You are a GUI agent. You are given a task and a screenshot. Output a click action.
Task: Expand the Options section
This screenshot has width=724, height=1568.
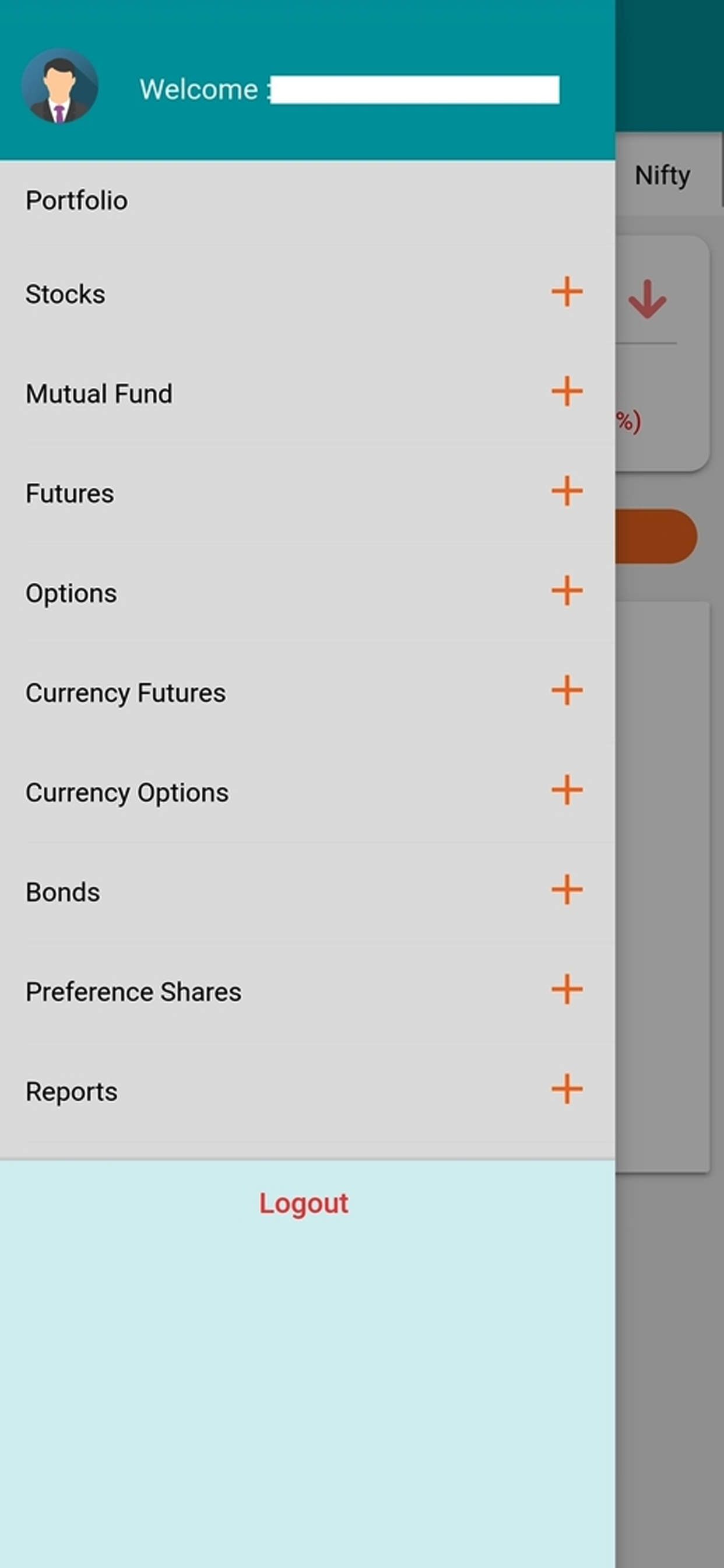(567, 590)
